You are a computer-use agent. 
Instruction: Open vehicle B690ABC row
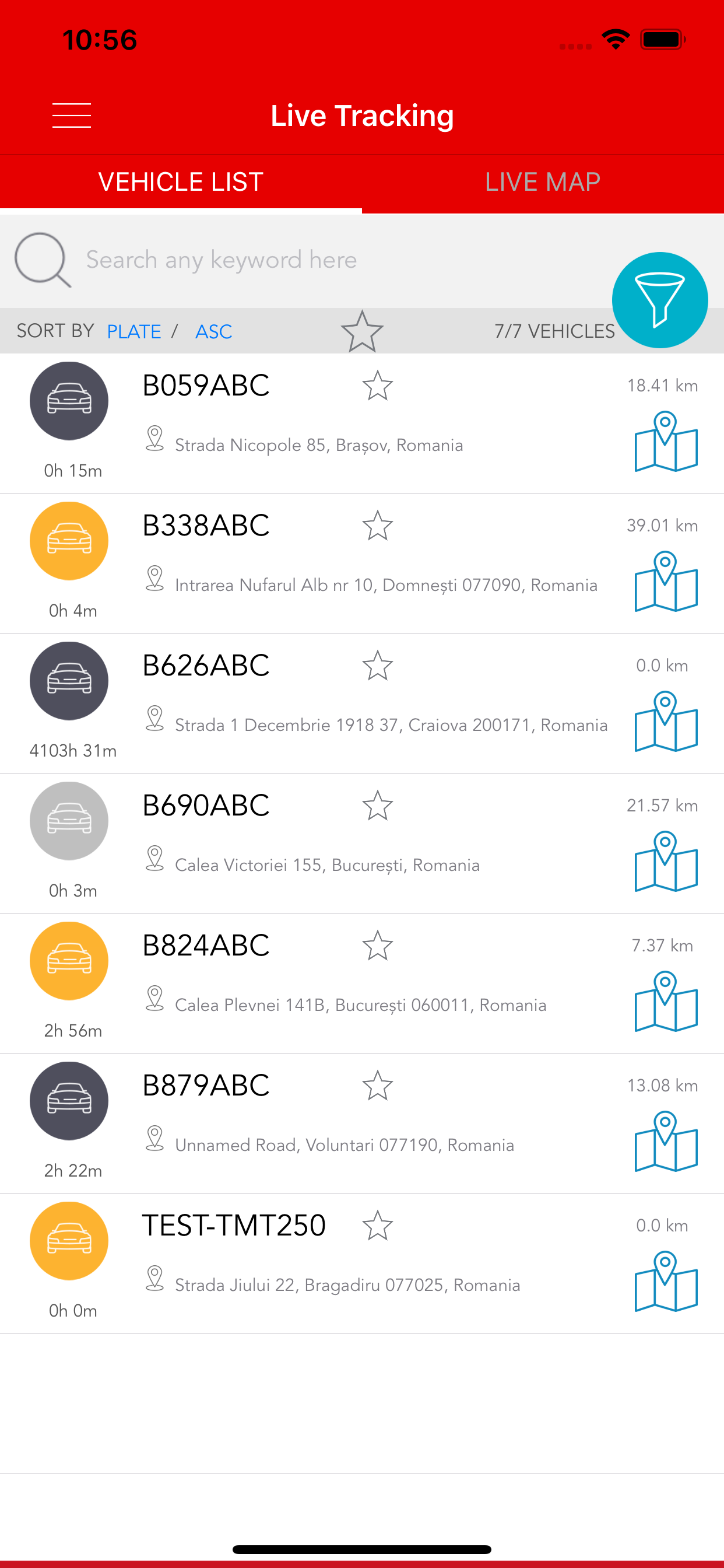(x=362, y=843)
